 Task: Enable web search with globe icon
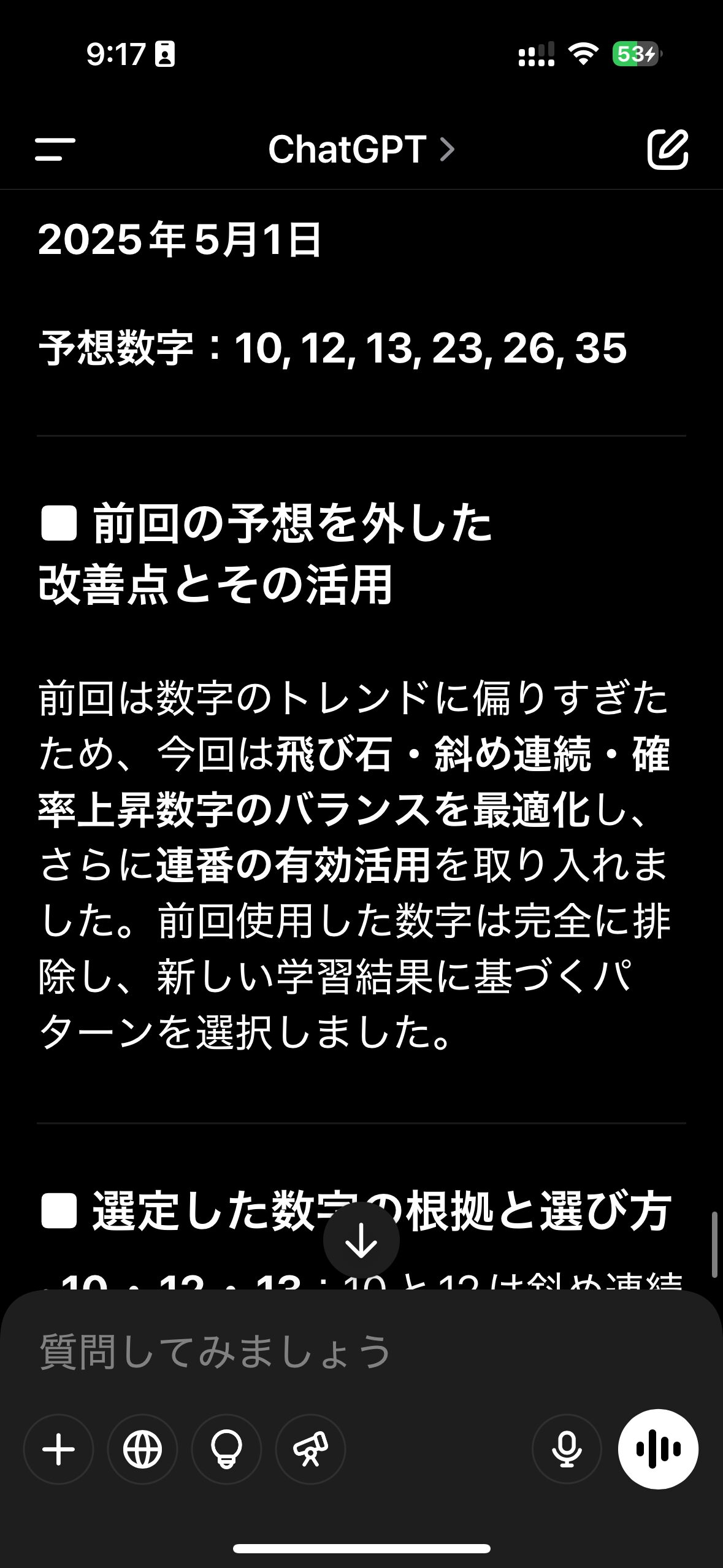142,1450
